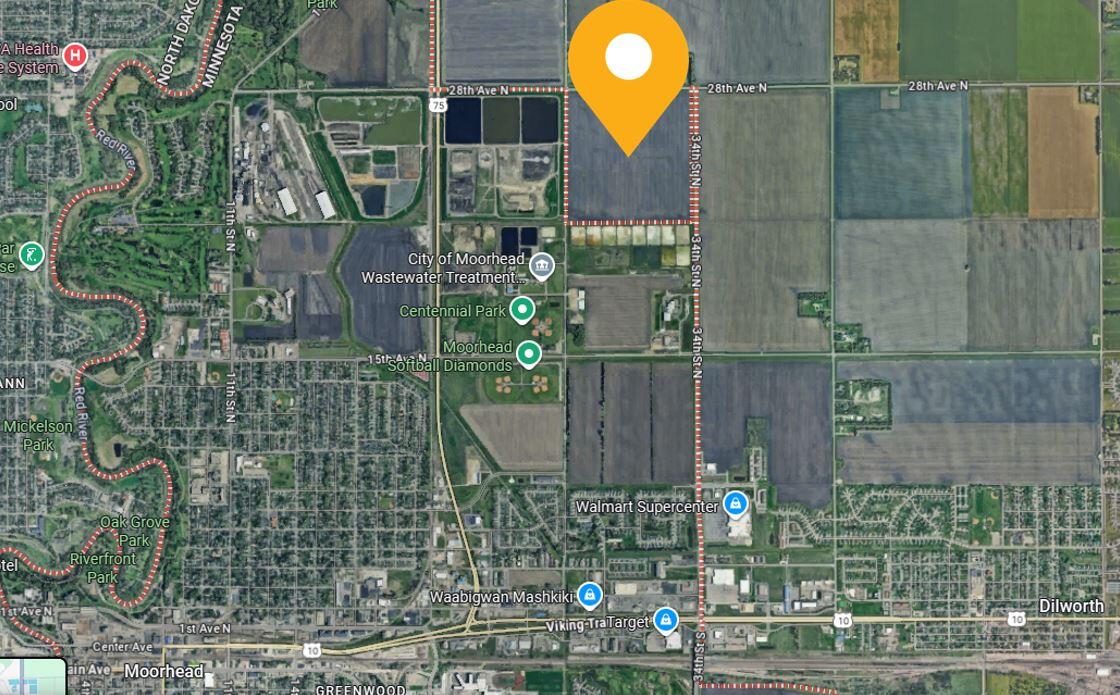This screenshot has height=695, width=1120.
Task: Tap the Walmart Supercenter shopping marker
Action: pyautogui.click(x=736, y=504)
